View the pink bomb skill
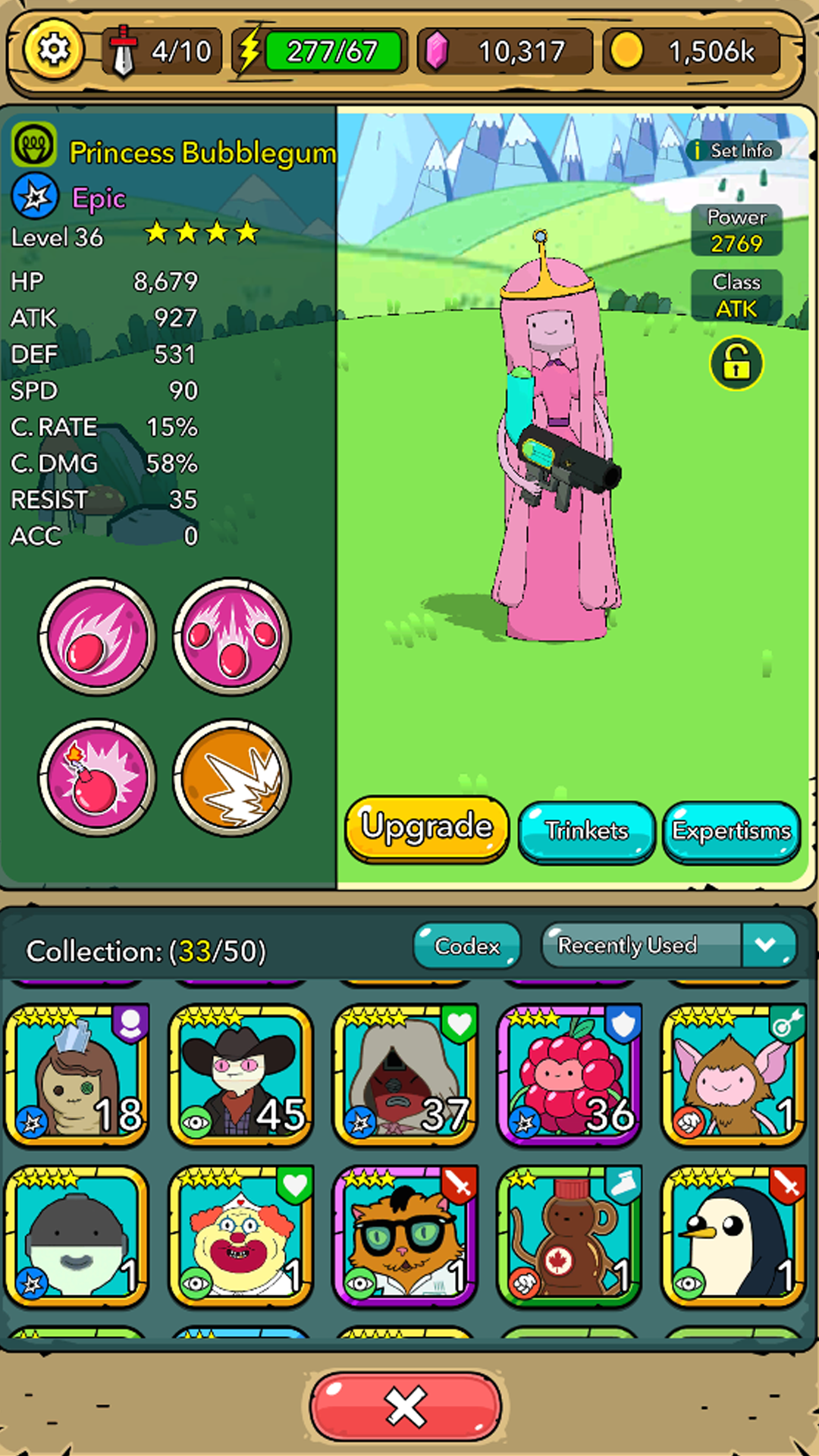Image resolution: width=819 pixels, height=1456 pixels. (x=97, y=777)
